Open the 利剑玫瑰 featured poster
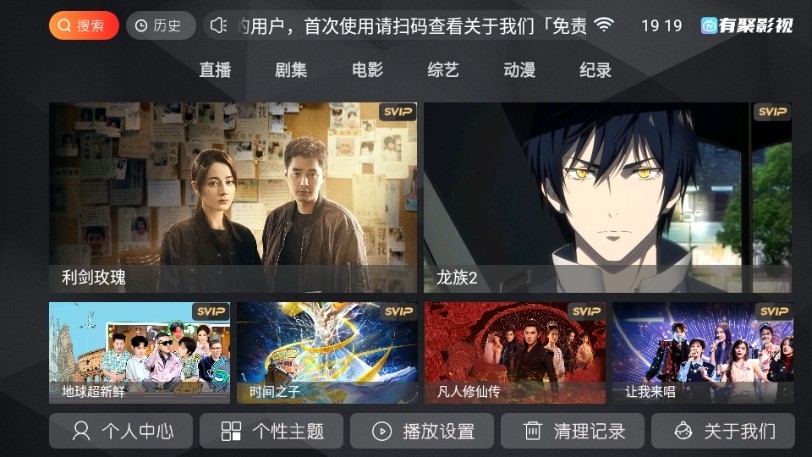Image resolution: width=812 pixels, height=457 pixels. pos(233,197)
